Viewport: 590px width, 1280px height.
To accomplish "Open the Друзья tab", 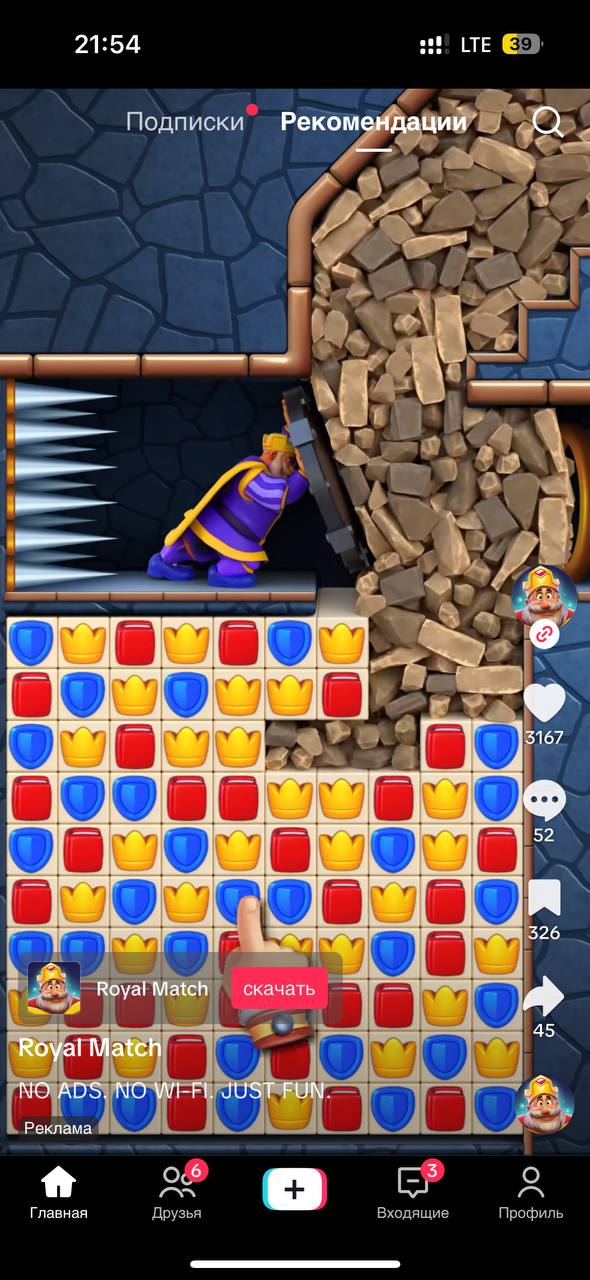I will coord(177,1194).
